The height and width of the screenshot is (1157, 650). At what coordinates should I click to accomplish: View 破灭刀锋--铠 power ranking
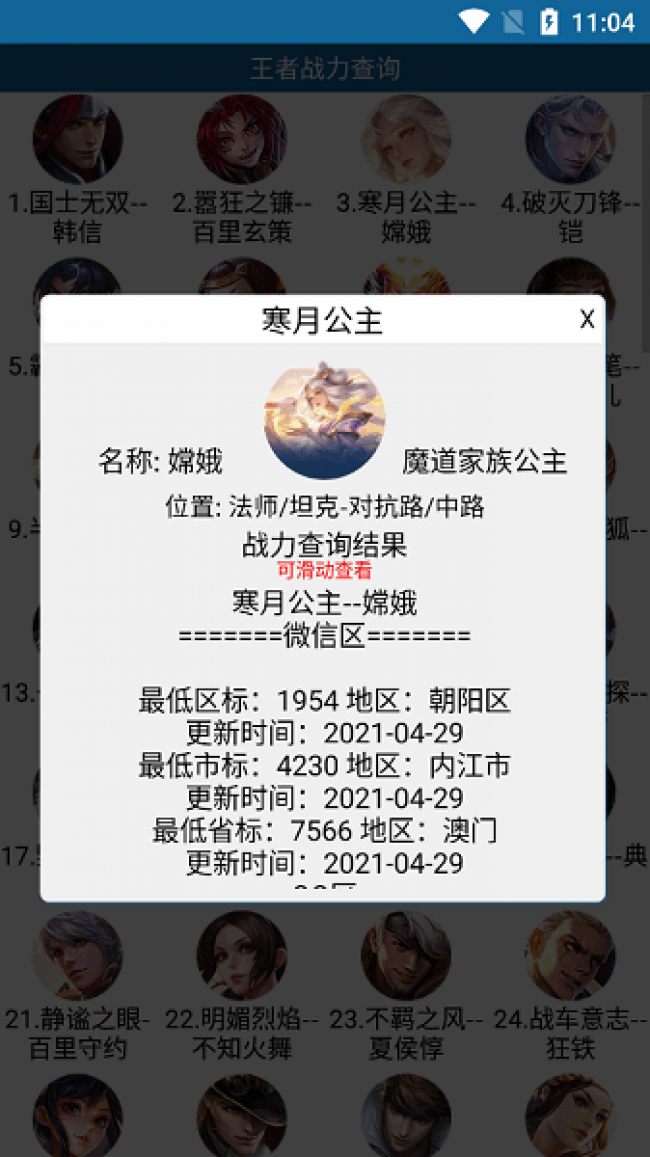570,140
